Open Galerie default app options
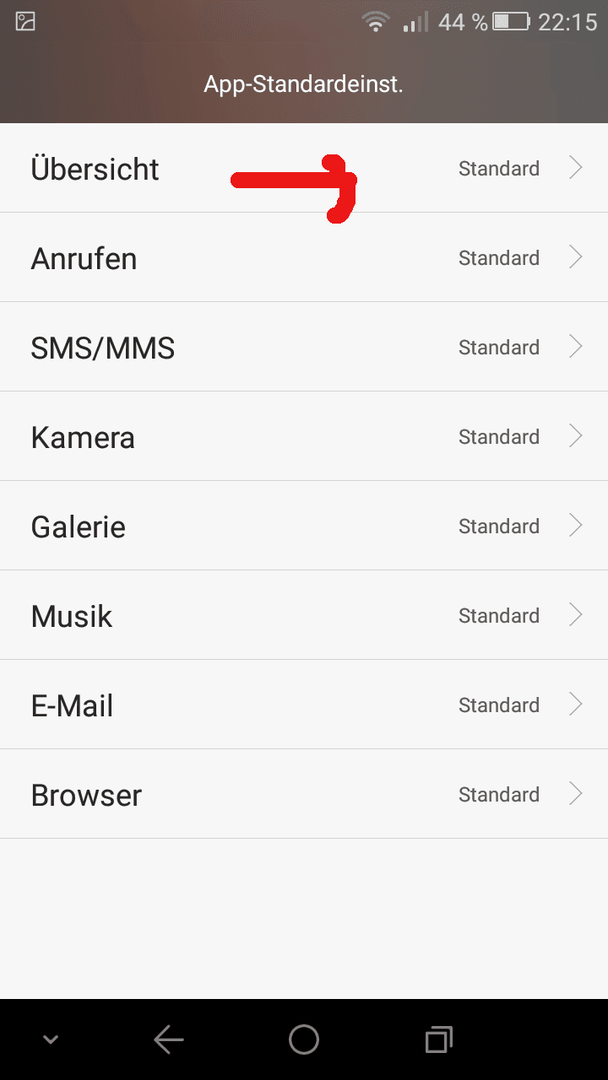The image size is (608, 1080). tap(304, 526)
